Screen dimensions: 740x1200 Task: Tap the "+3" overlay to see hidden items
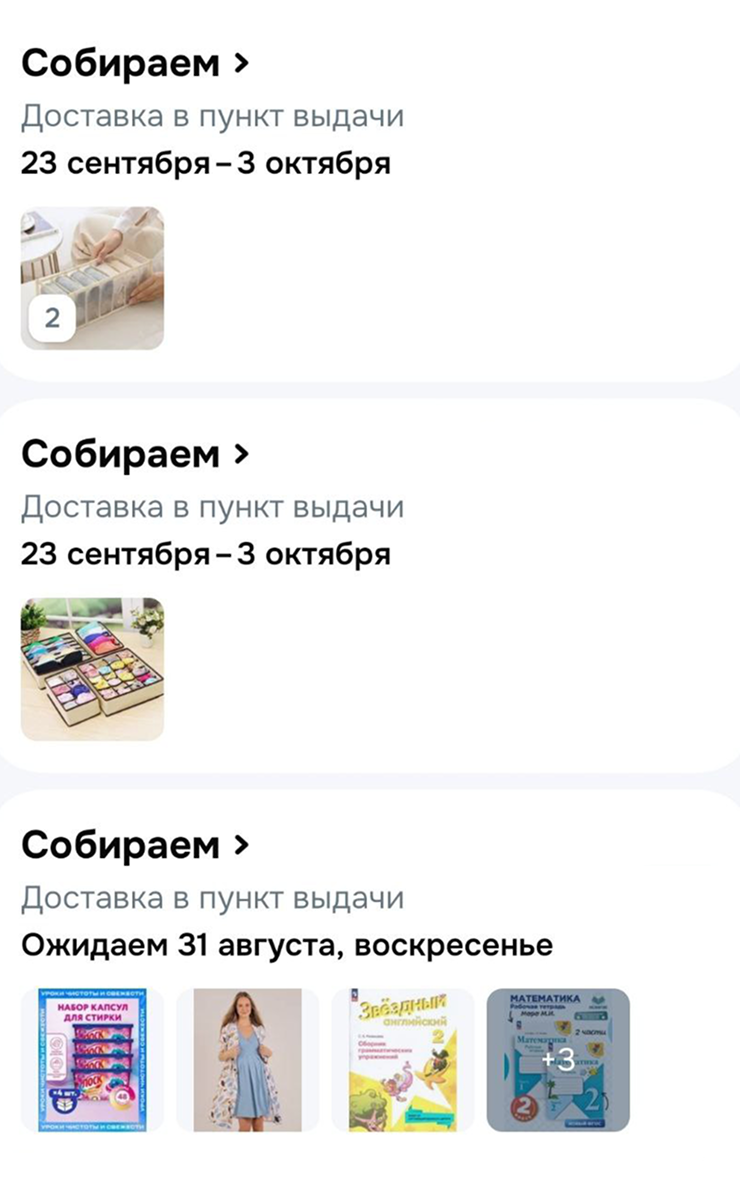(560, 1058)
